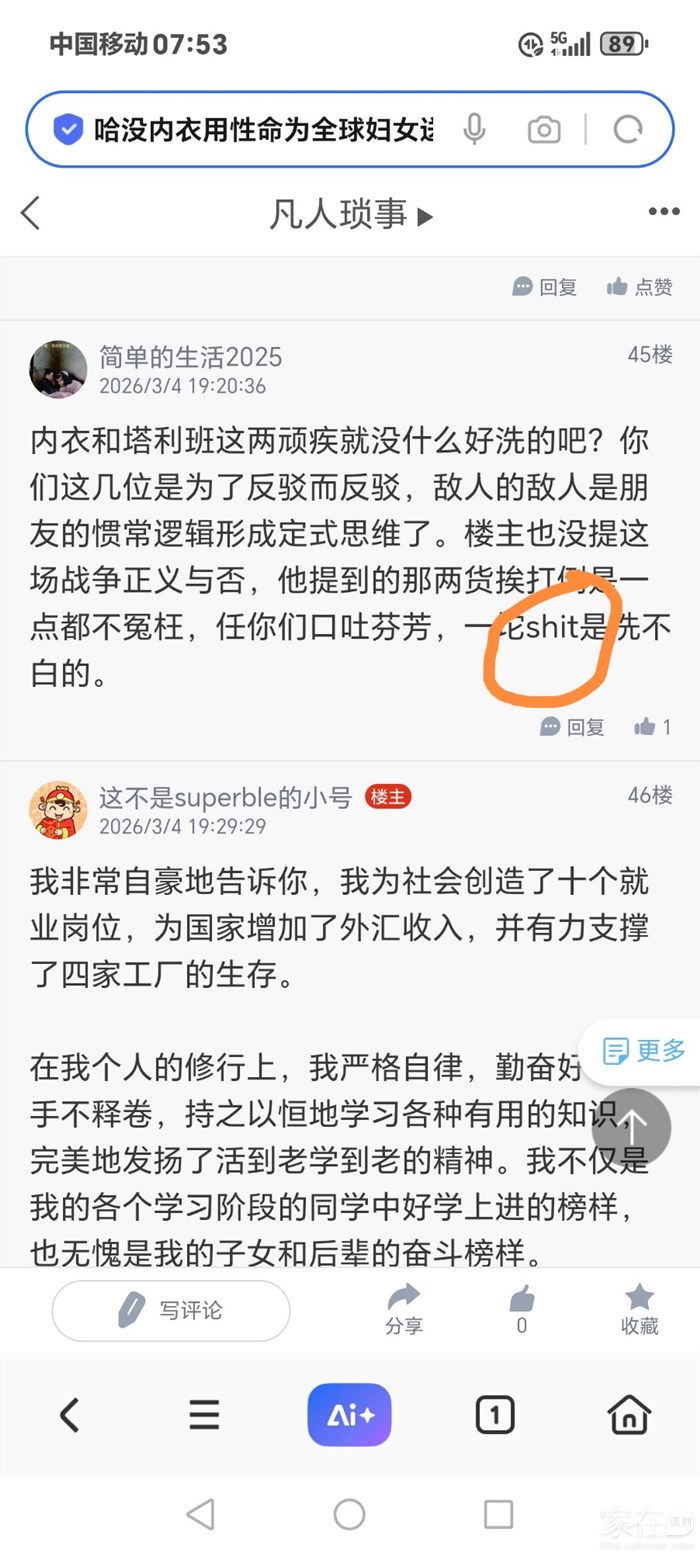Jump back to the top of the page
The width and height of the screenshot is (700, 1552).
tap(631, 1127)
